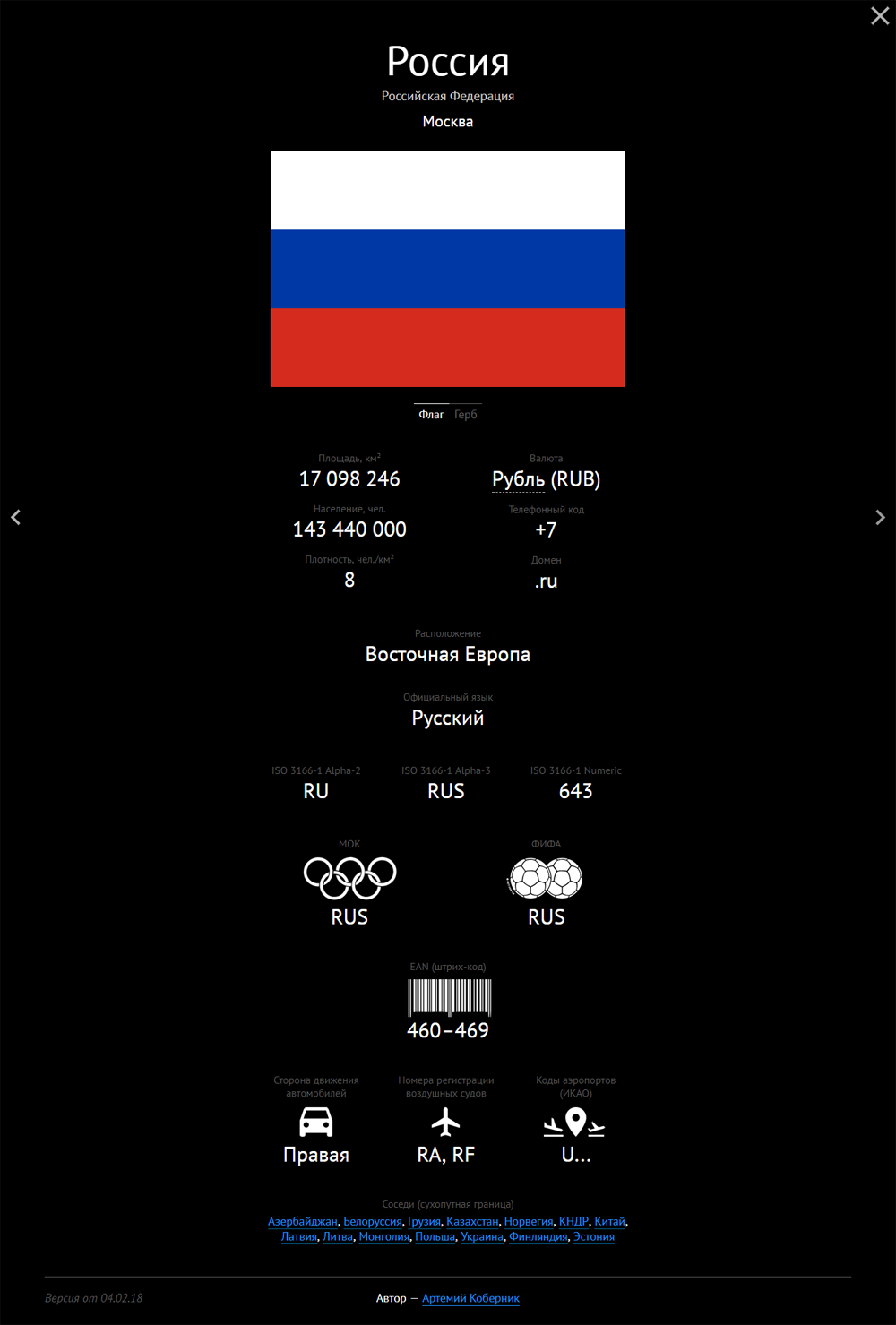896x1325 pixels.
Task: Open neighbor Азербайджан
Action: coord(303,1221)
